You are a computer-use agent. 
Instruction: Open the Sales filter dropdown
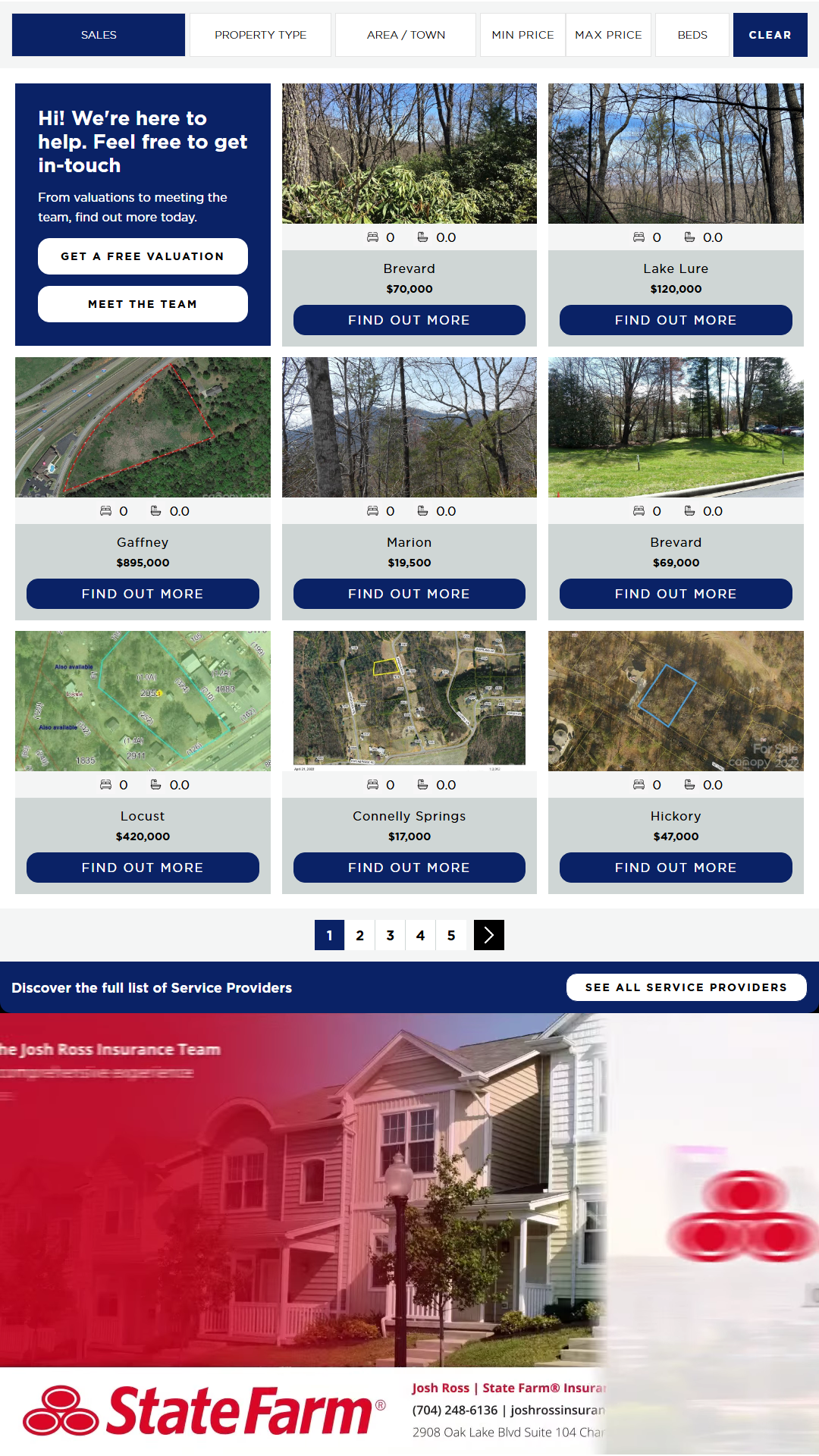coord(99,35)
